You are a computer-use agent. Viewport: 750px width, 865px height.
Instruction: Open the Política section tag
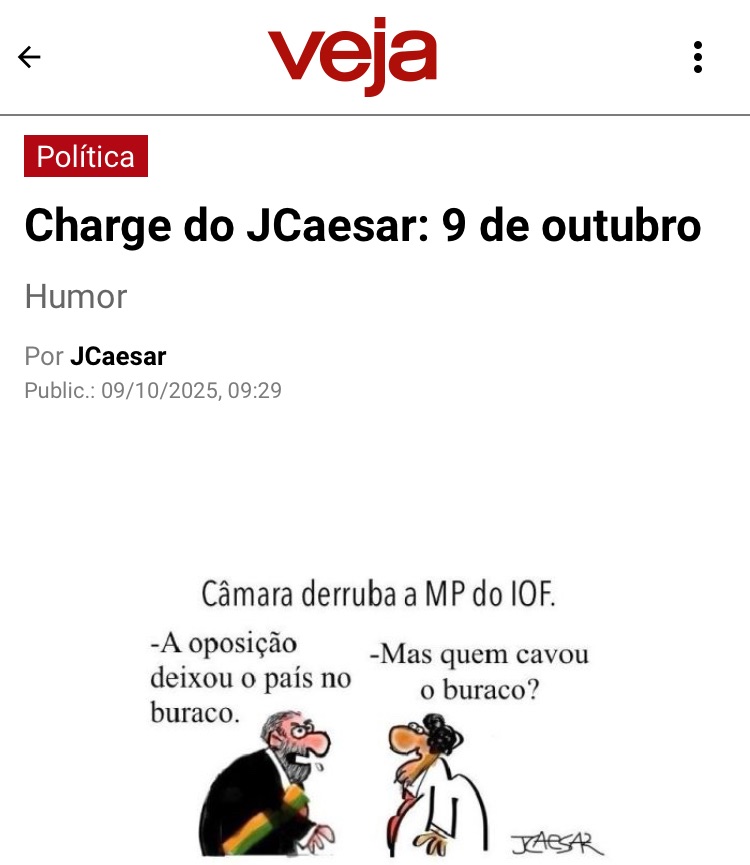click(x=86, y=156)
